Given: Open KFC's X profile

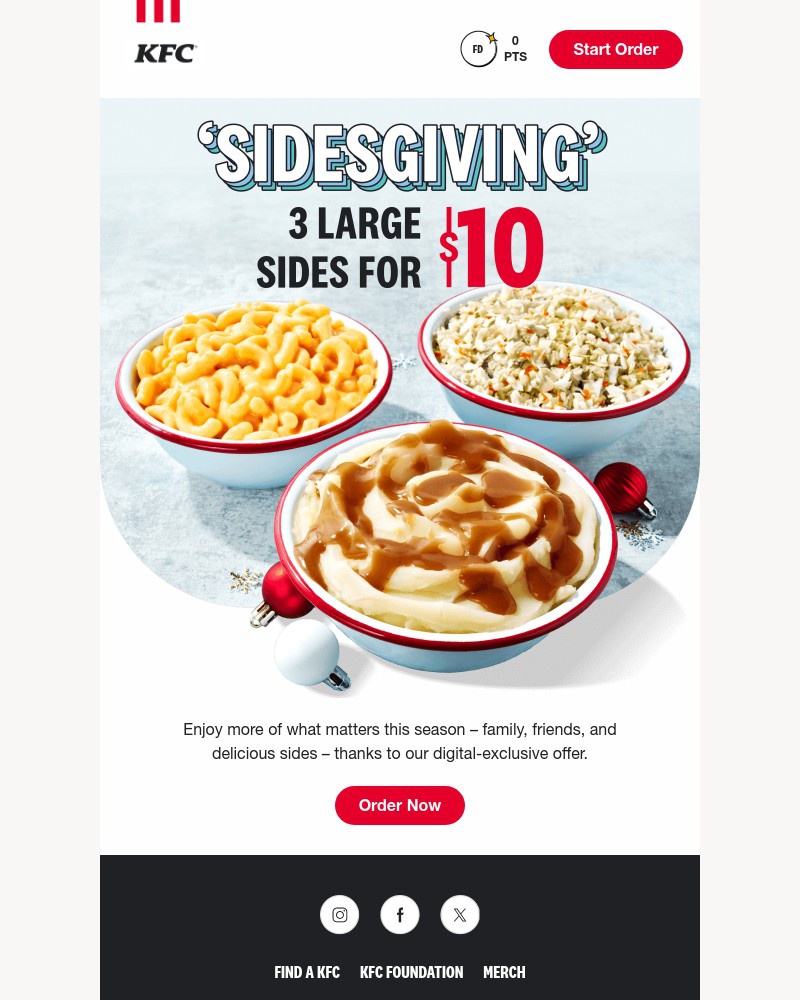Looking at the screenshot, I should click(460, 915).
